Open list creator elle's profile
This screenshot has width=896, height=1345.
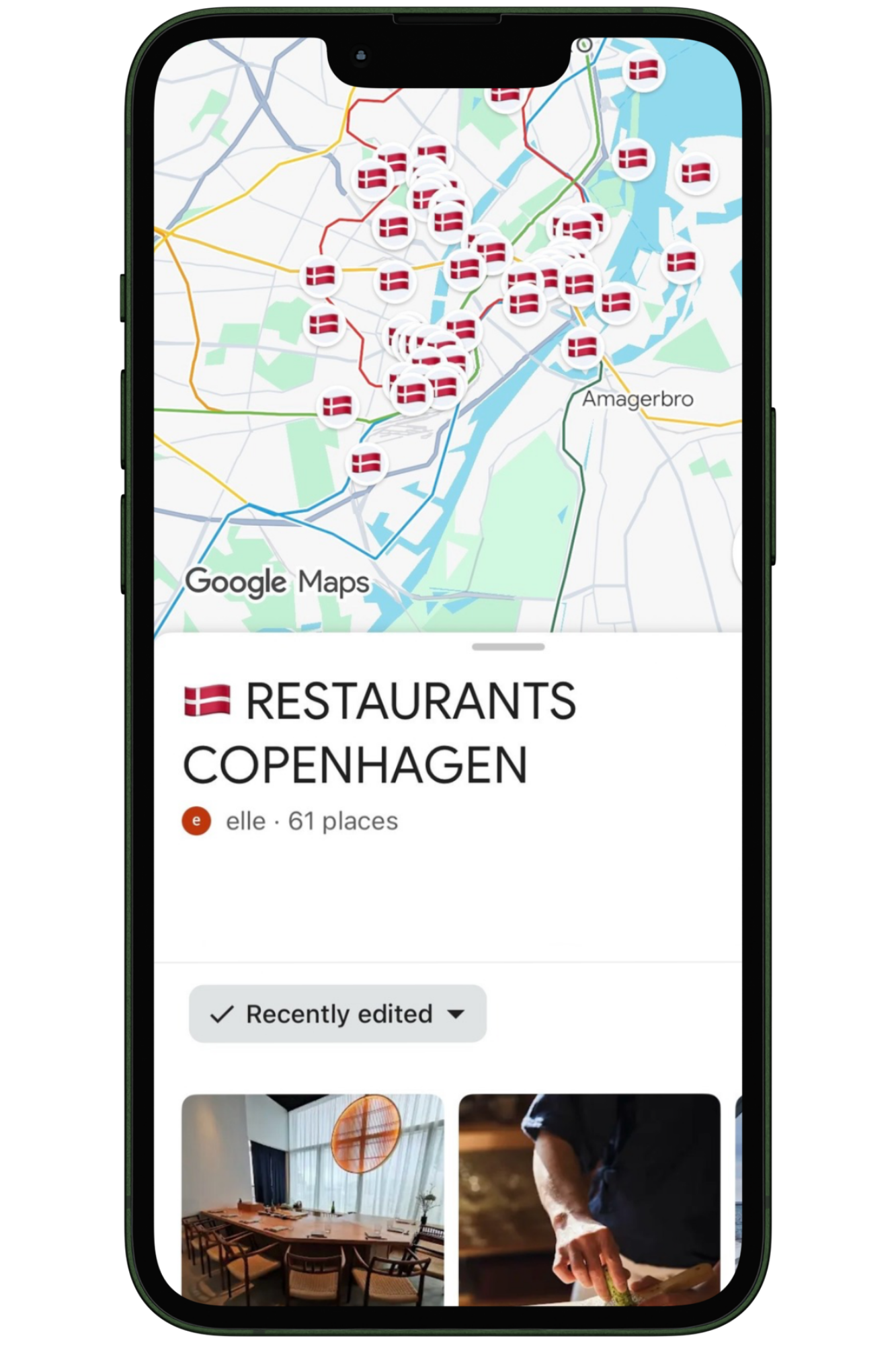coord(197,821)
